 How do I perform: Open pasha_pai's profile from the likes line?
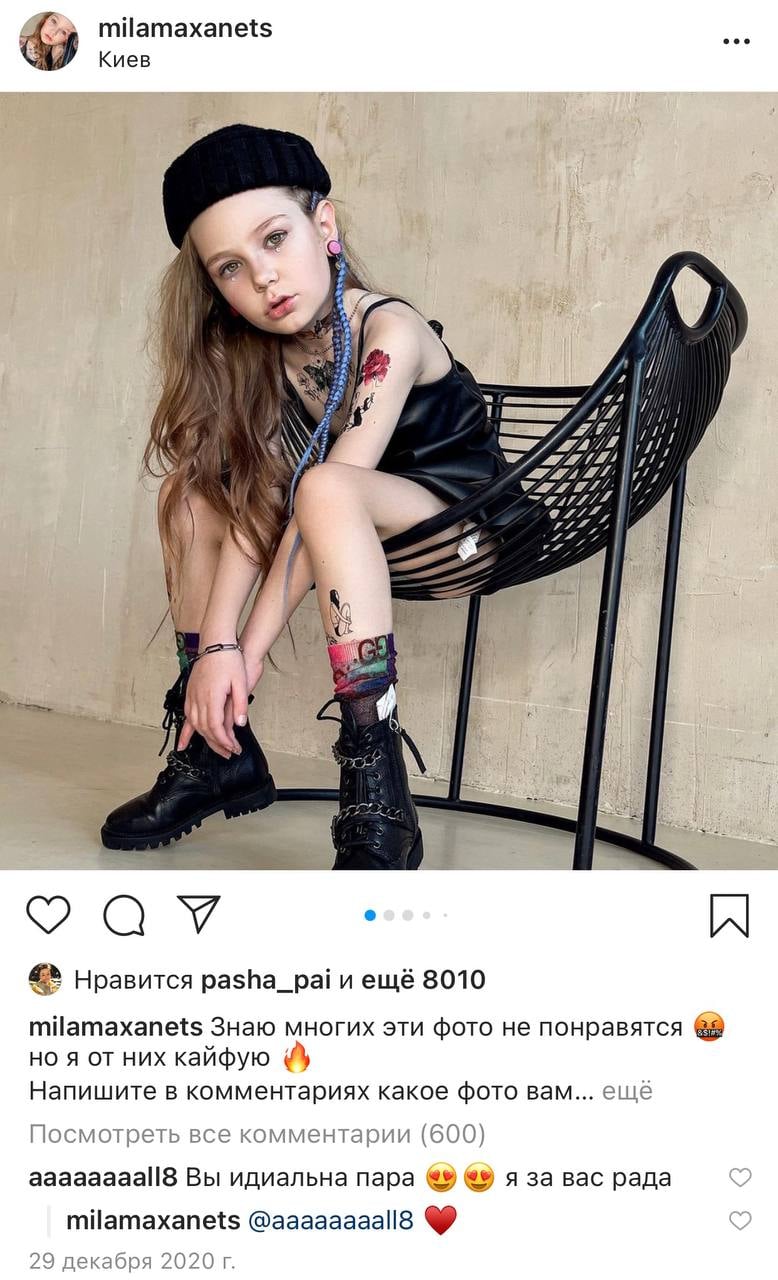tap(266, 980)
